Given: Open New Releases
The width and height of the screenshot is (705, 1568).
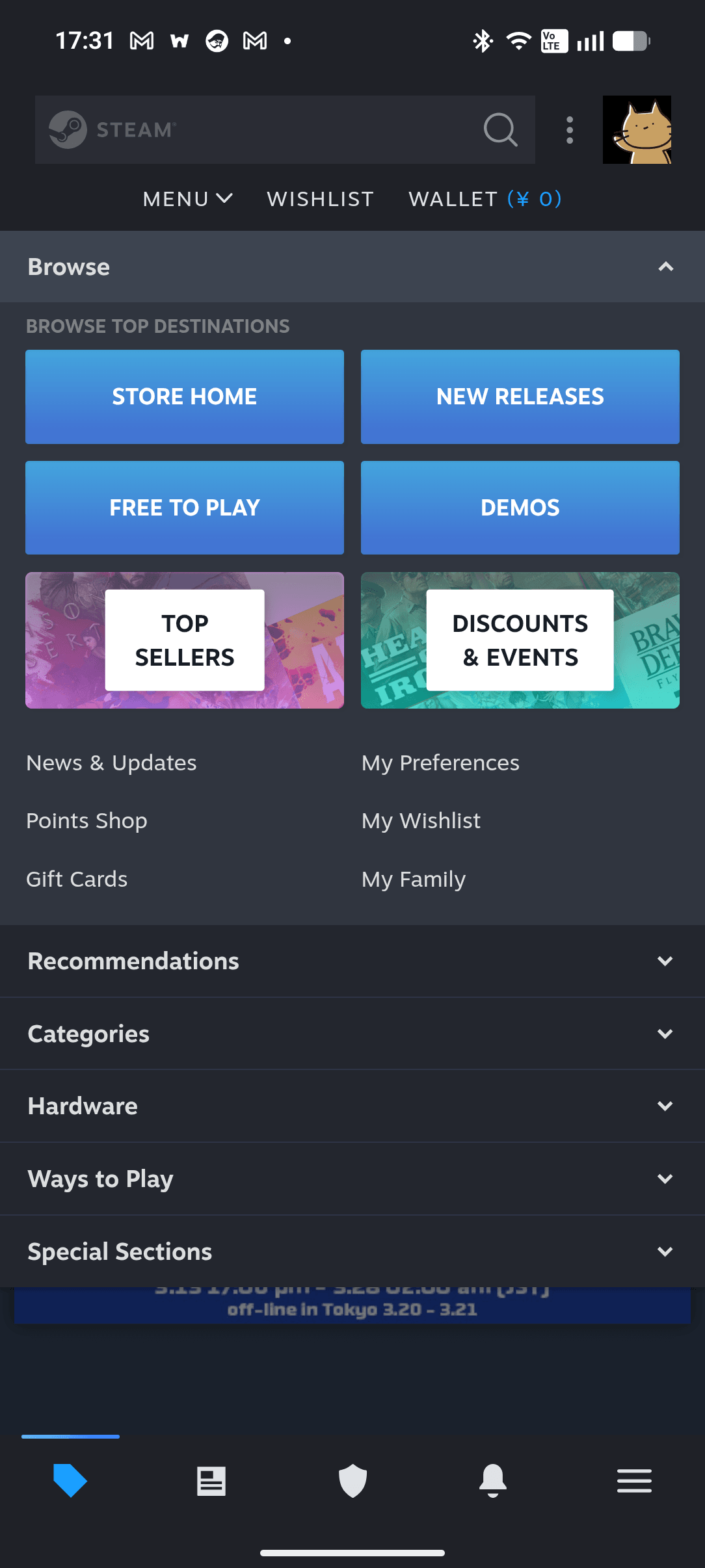Looking at the screenshot, I should point(520,397).
